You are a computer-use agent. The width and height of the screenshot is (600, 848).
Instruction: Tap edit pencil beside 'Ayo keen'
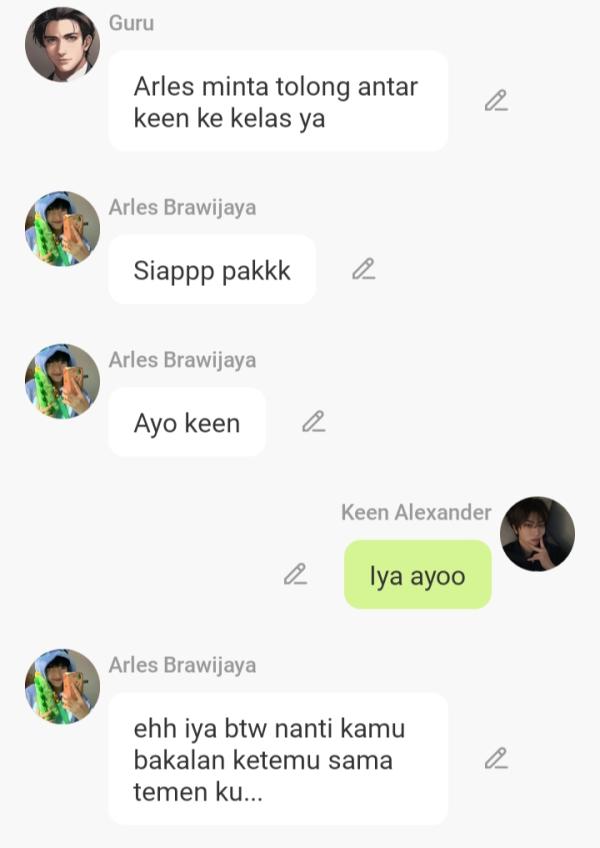click(314, 422)
